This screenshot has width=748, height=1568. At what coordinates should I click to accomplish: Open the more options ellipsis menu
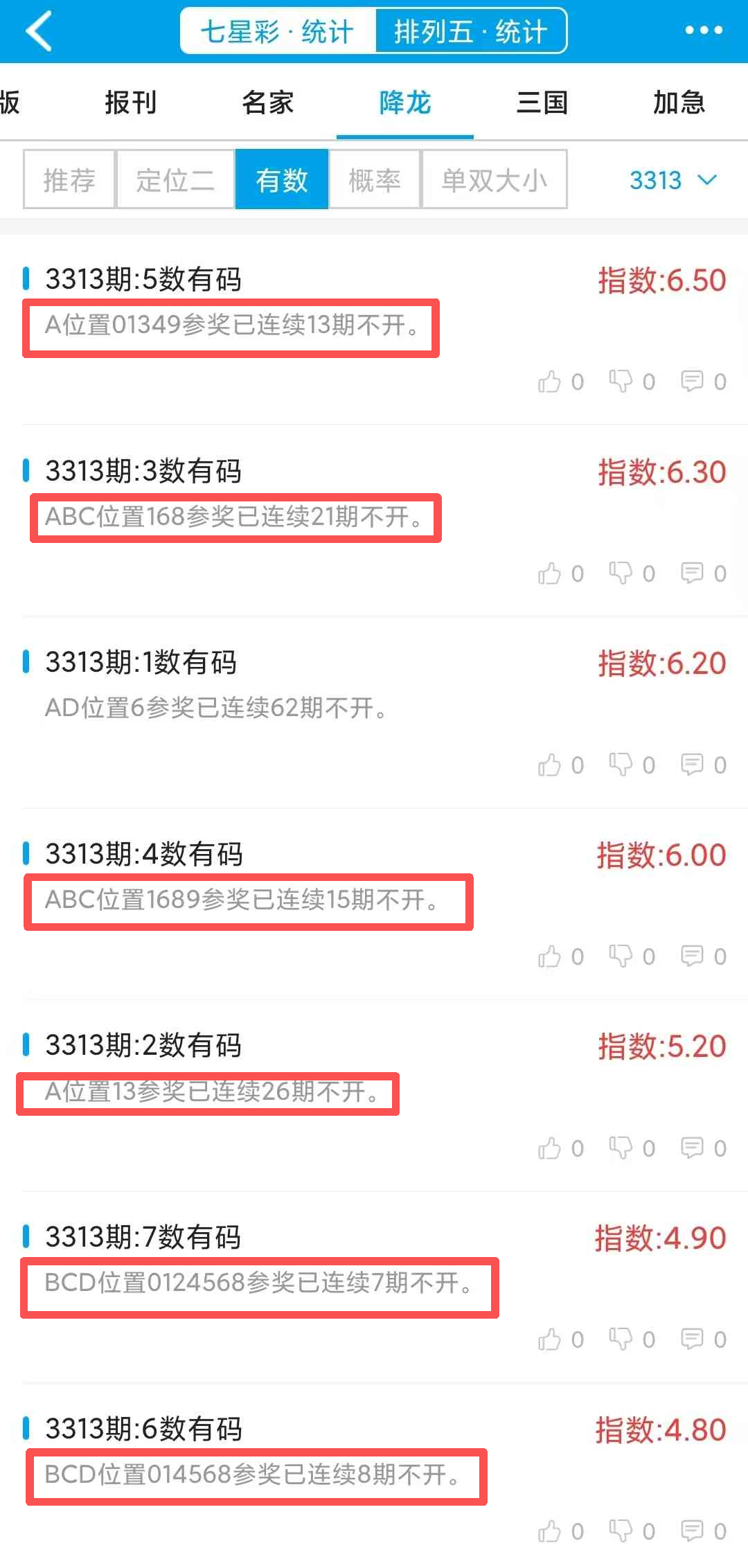point(704,29)
